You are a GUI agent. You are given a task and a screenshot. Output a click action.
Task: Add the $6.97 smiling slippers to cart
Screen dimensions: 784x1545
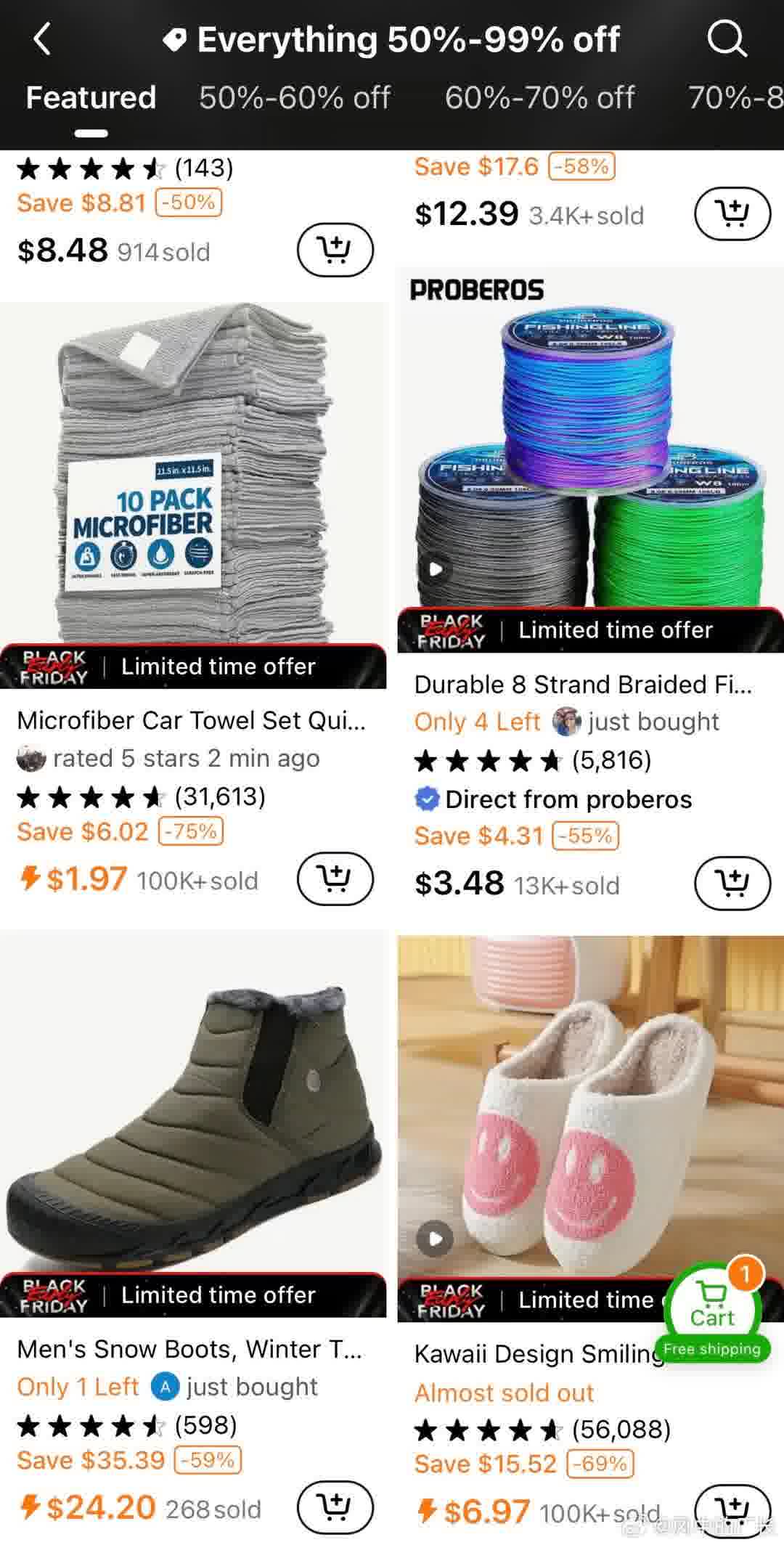[x=732, y=1510]
